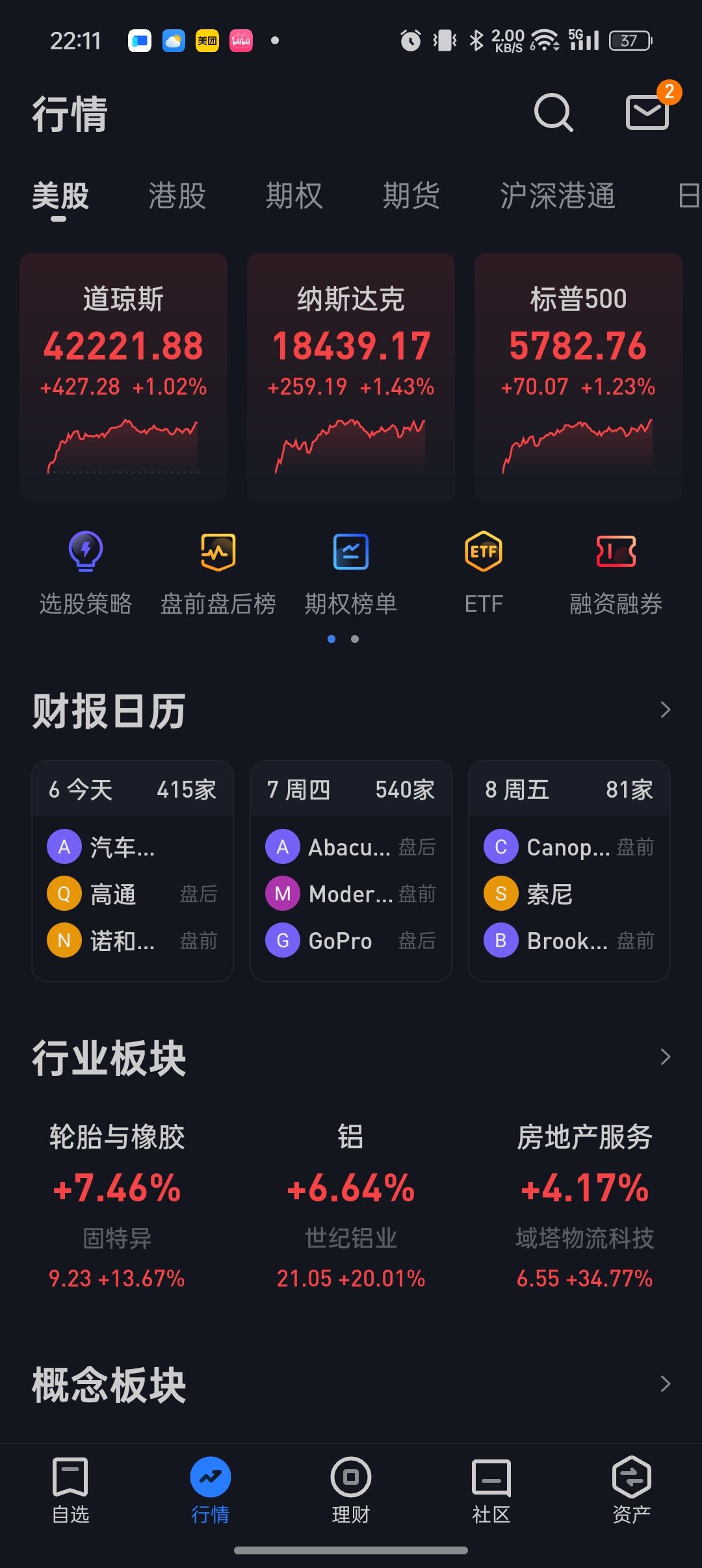Open the 7 周四 earnings card
The height and width of the screenshot is (1568, 702).
(x=351, y=870)
